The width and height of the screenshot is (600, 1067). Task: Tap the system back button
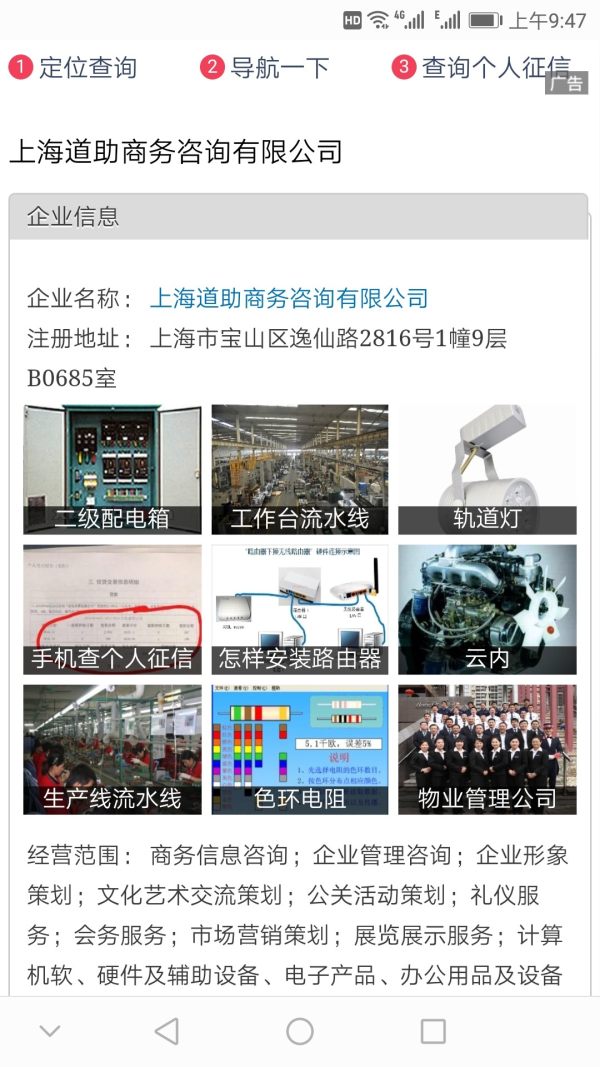(167, 1031)
